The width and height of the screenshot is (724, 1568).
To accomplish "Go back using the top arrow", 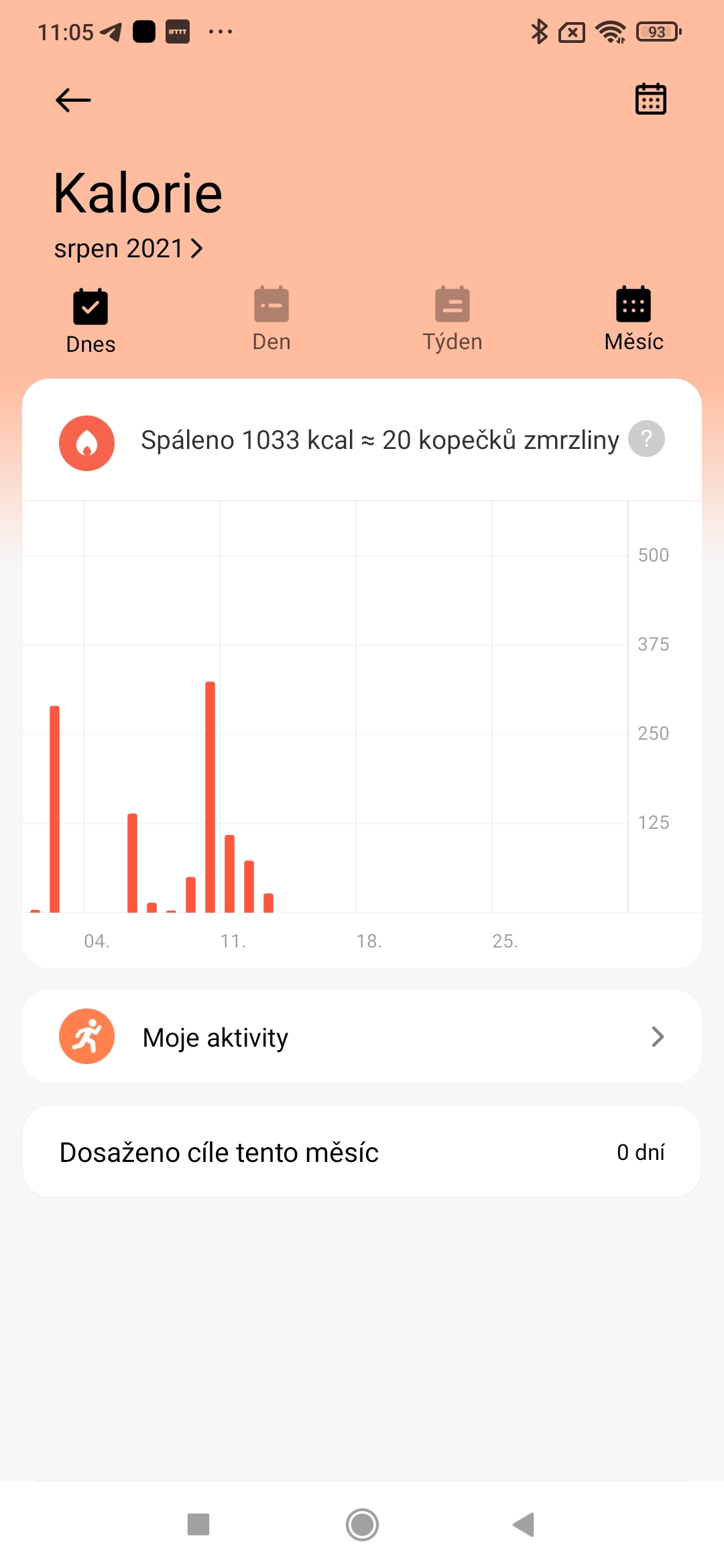I will [73, 101].
